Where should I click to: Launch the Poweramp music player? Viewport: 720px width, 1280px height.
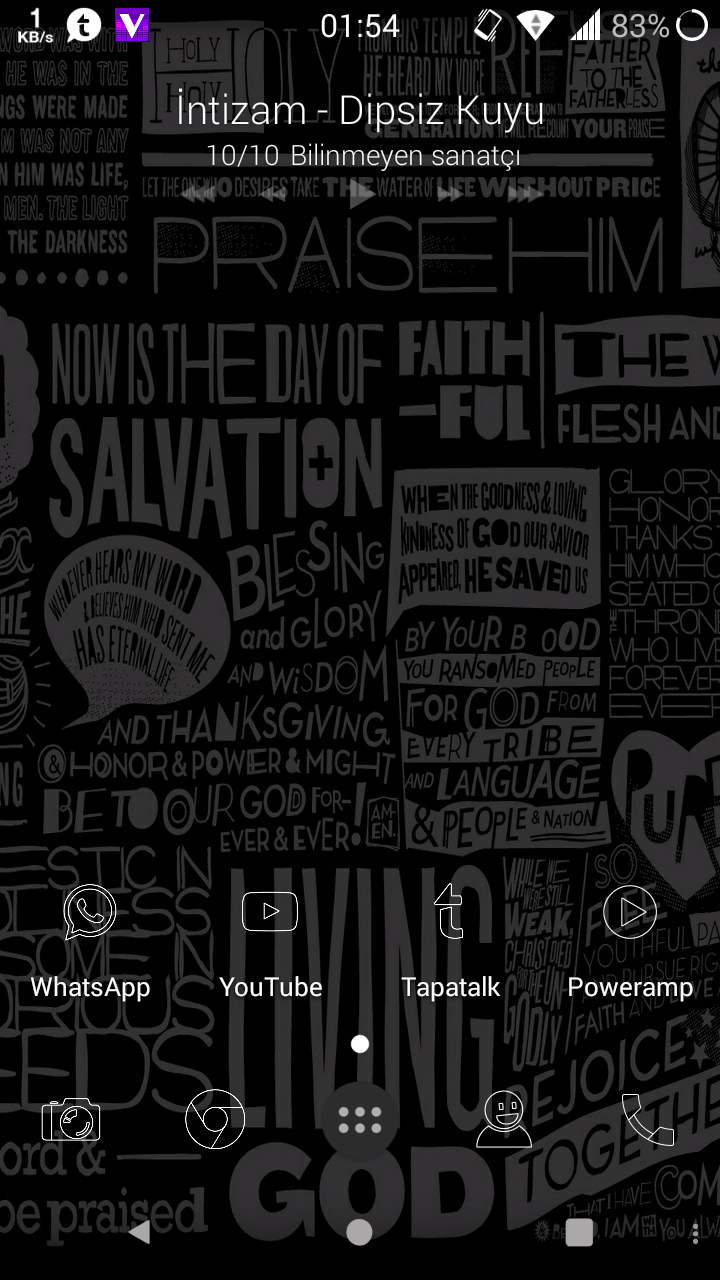[x=630, y=913]
